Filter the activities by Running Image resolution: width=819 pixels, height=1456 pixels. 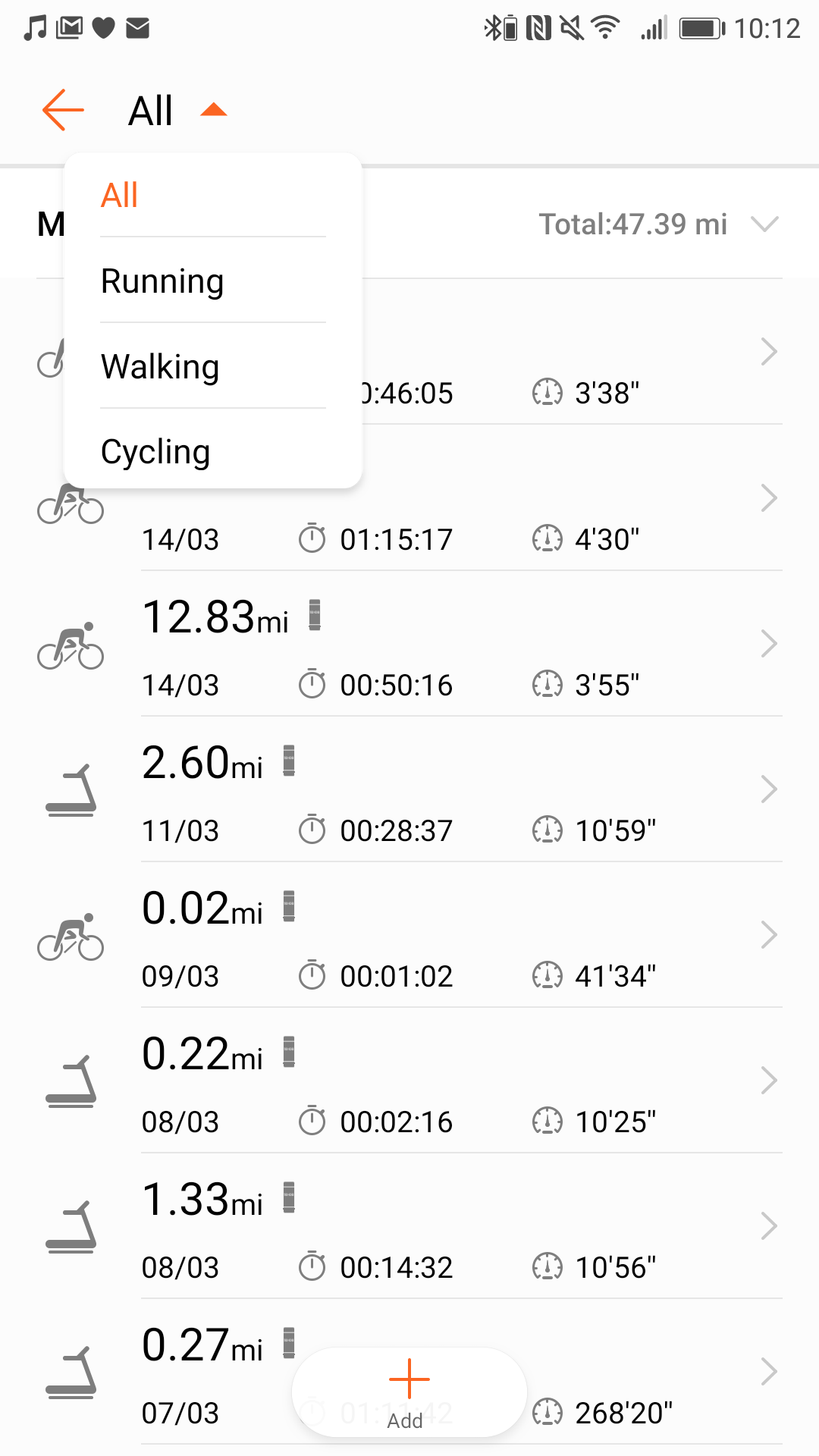213,281
